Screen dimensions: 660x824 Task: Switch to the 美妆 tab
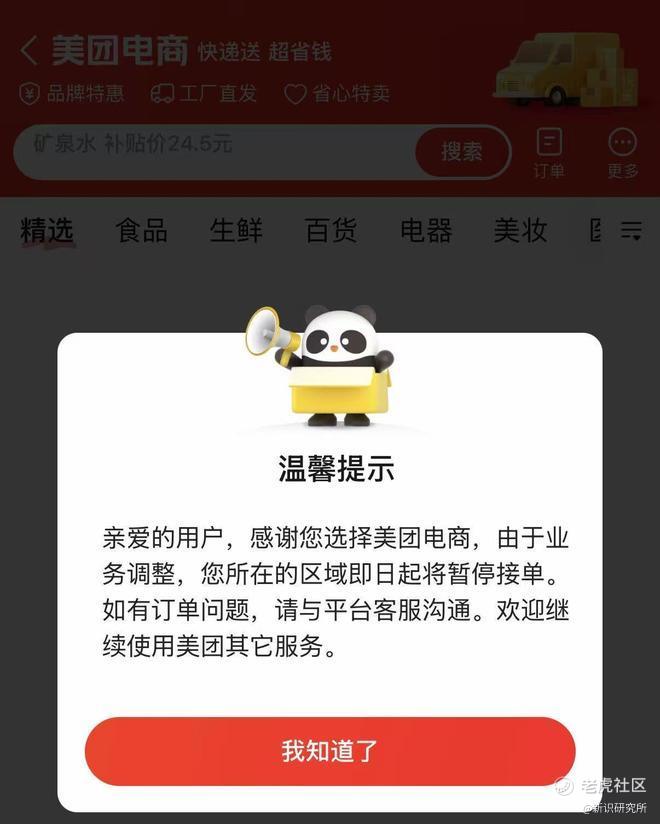[520, 231]
